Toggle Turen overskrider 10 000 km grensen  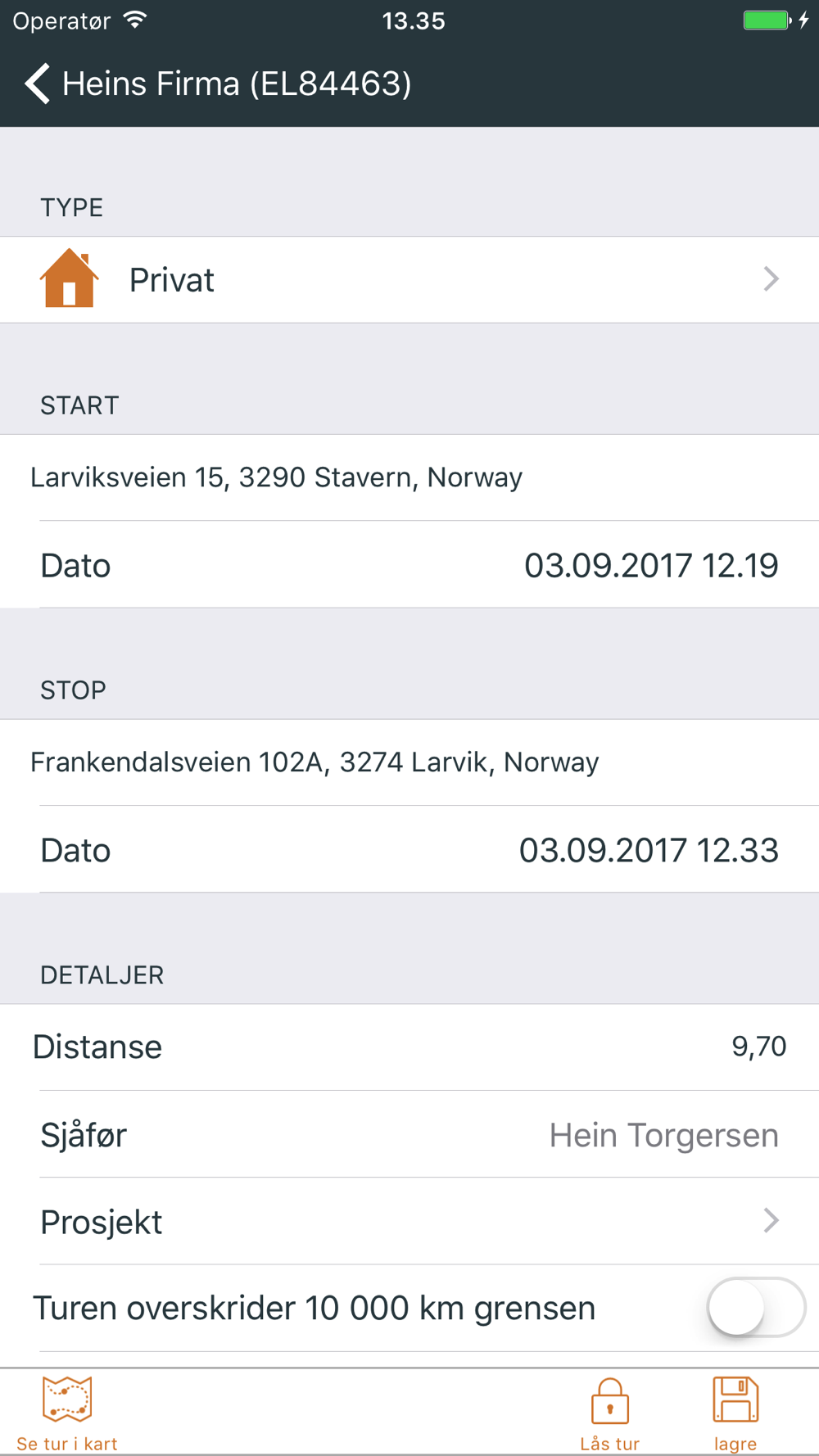click(x=756, y=1308)
